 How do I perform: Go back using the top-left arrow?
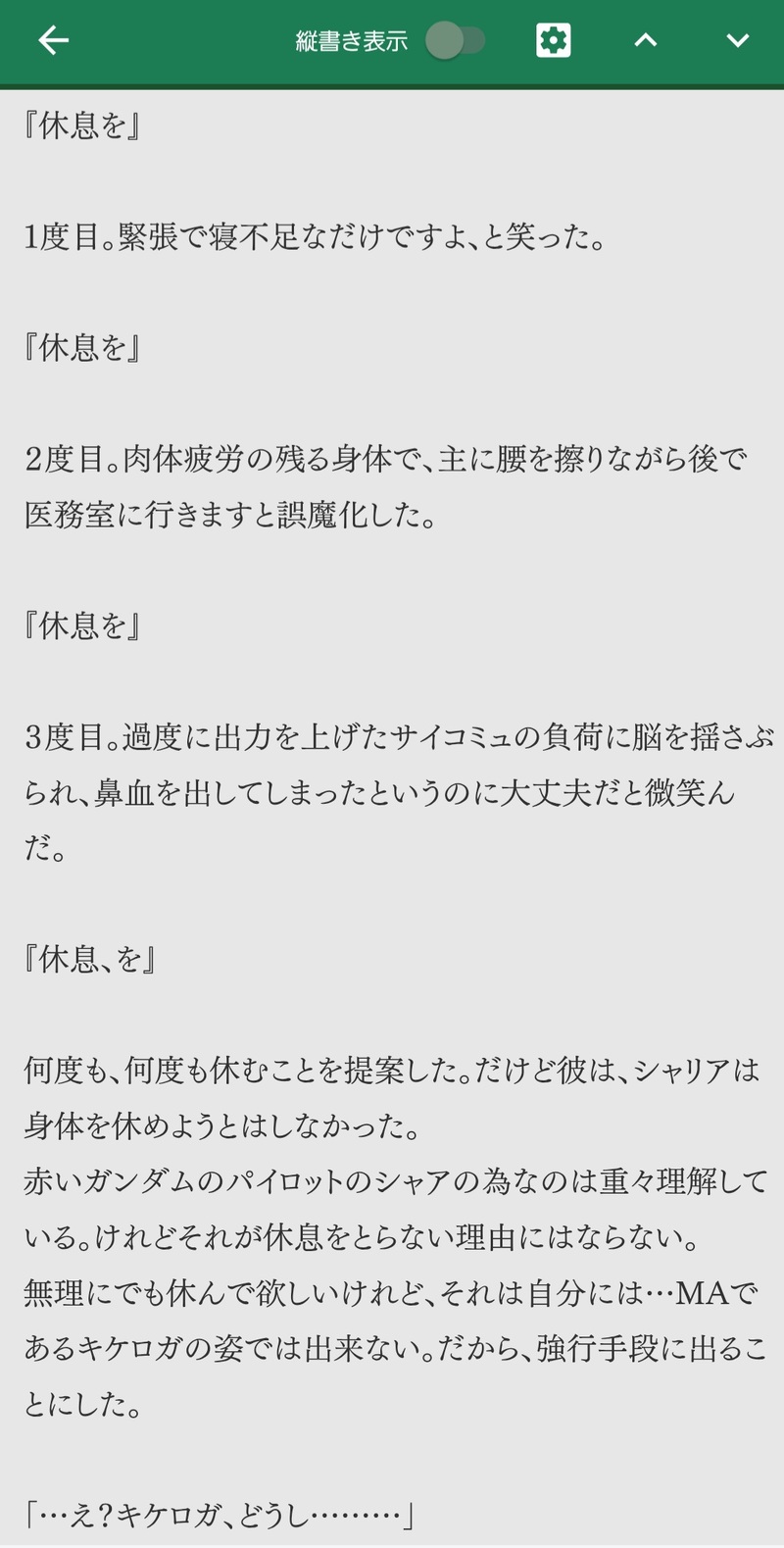[53, 40]
